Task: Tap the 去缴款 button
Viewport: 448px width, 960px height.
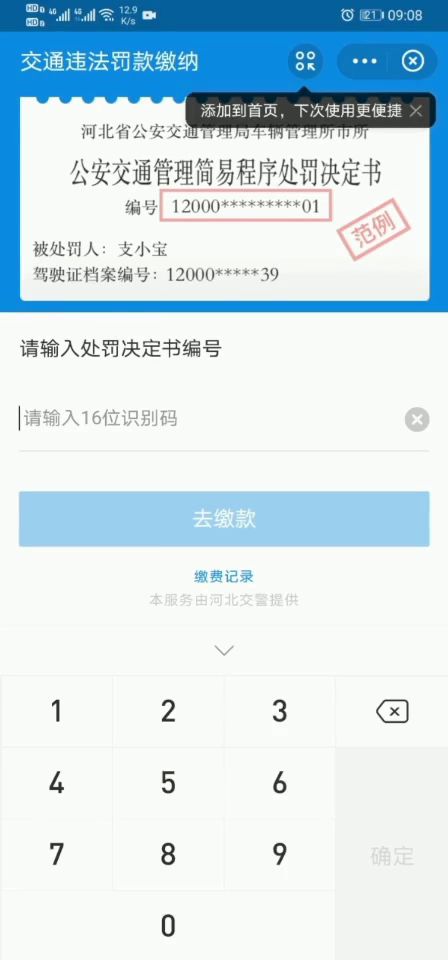Action: [x=224, y=519]
